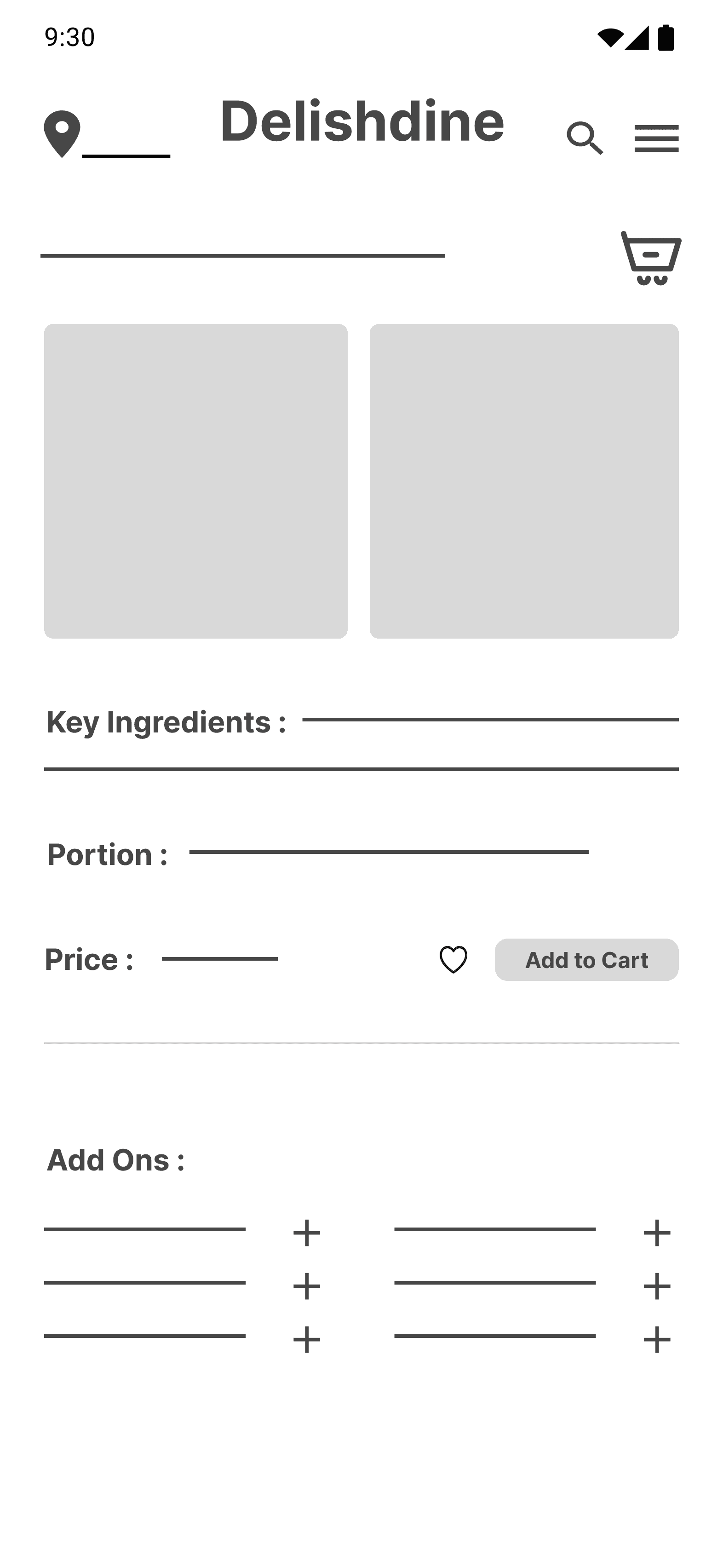This screenshot has width=723, height=1568.
Task: Add dish to favorites with heart icon
Action: click(x=453, y=960)
